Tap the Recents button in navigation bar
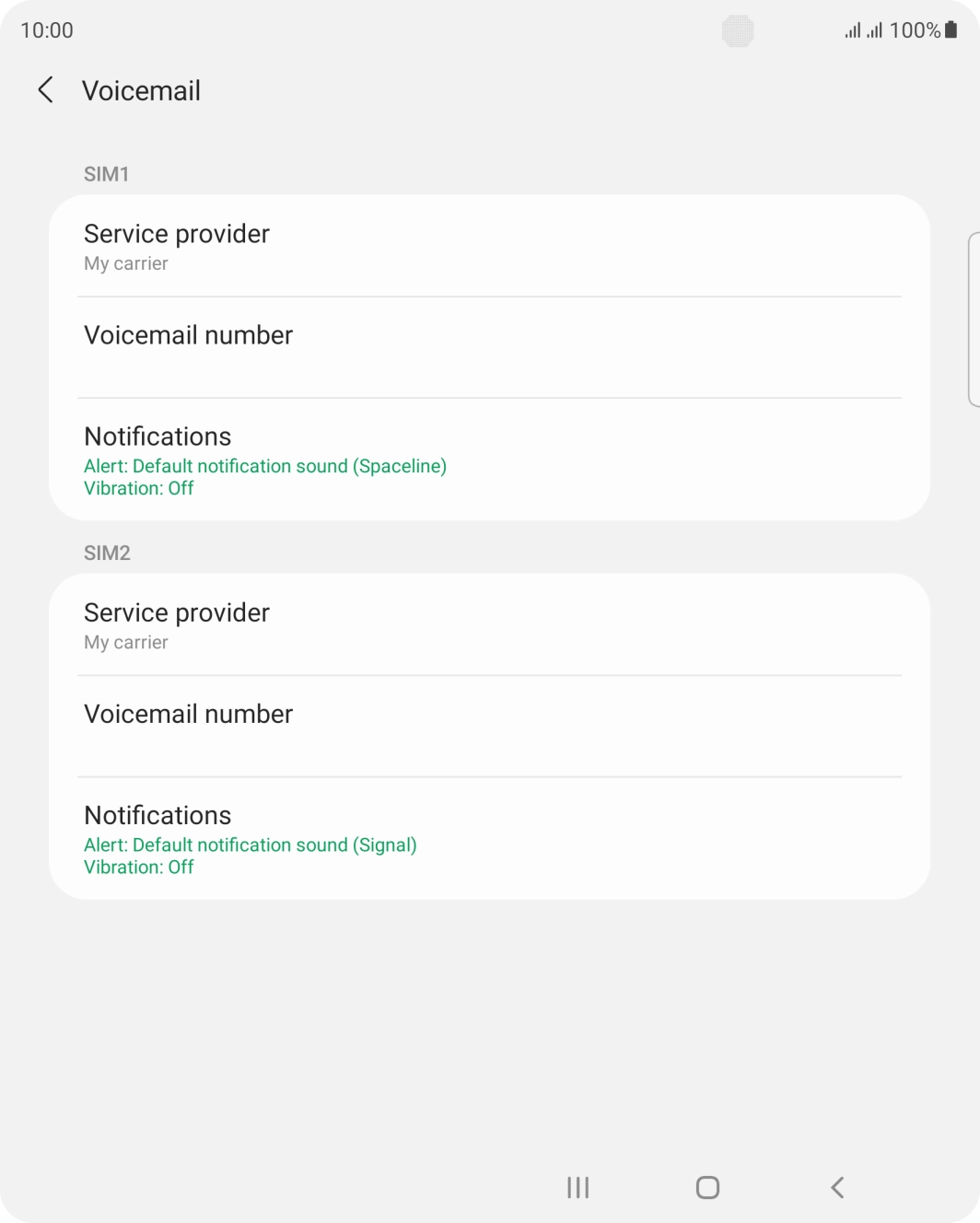980x1223 pixels. 577,1187
